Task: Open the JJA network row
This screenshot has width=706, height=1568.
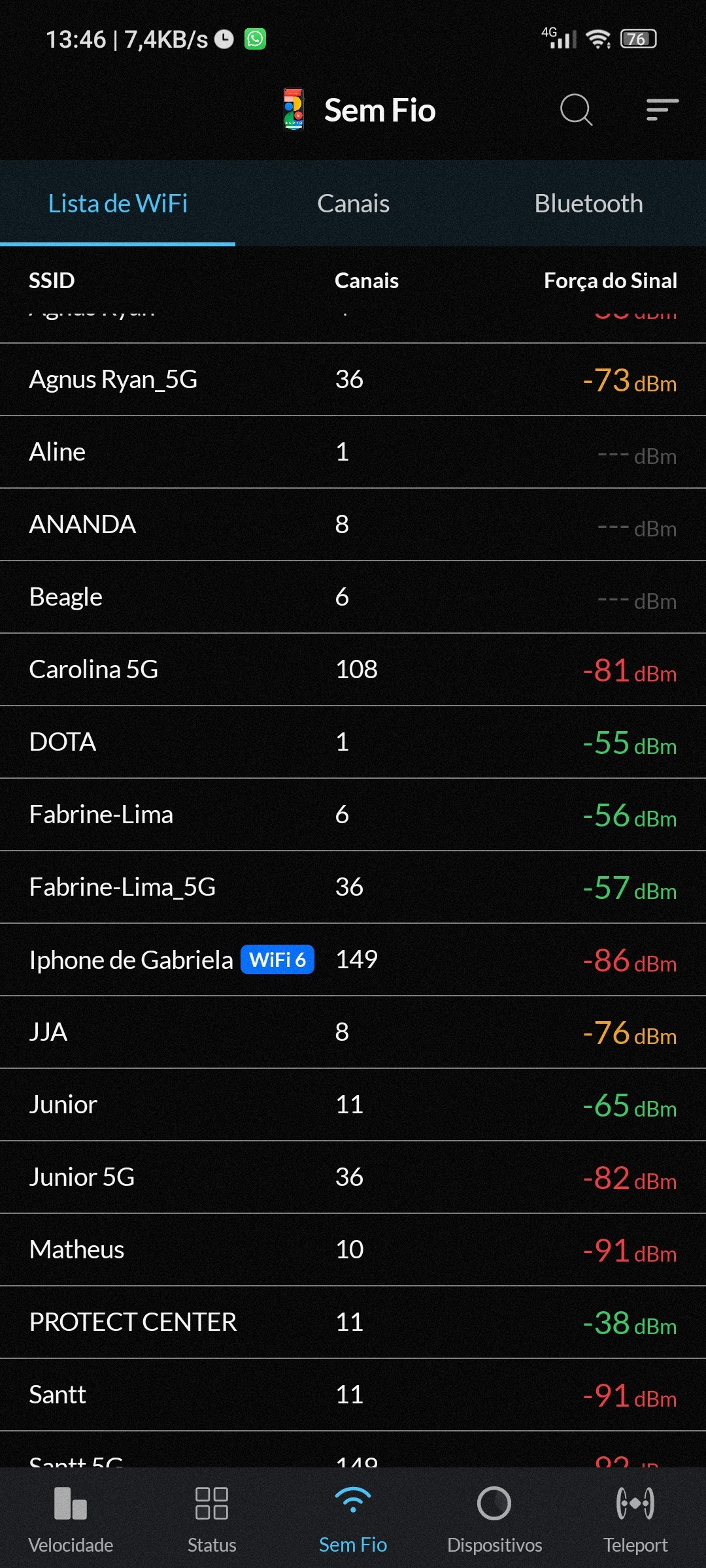Action: pos(353,1032)
